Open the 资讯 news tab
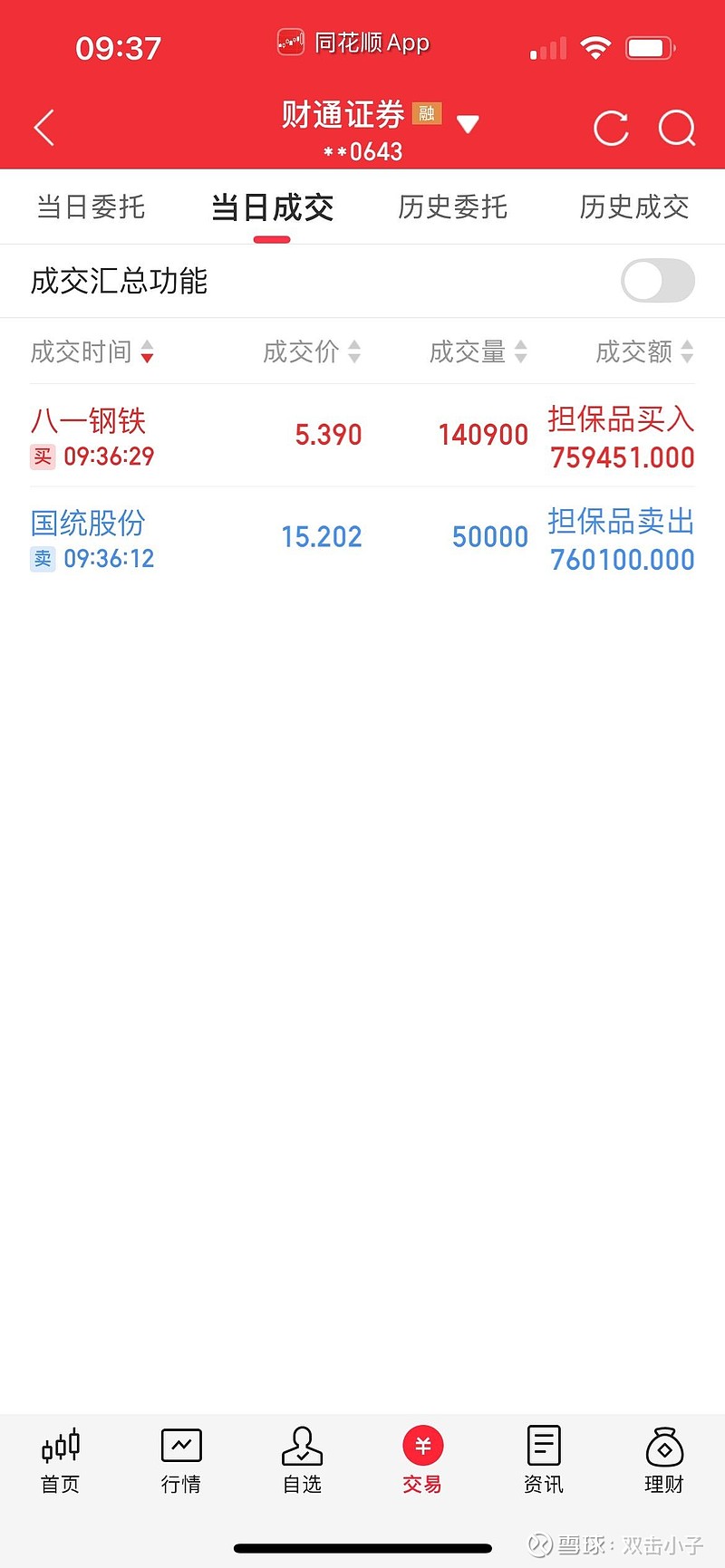 (544, 1460)
